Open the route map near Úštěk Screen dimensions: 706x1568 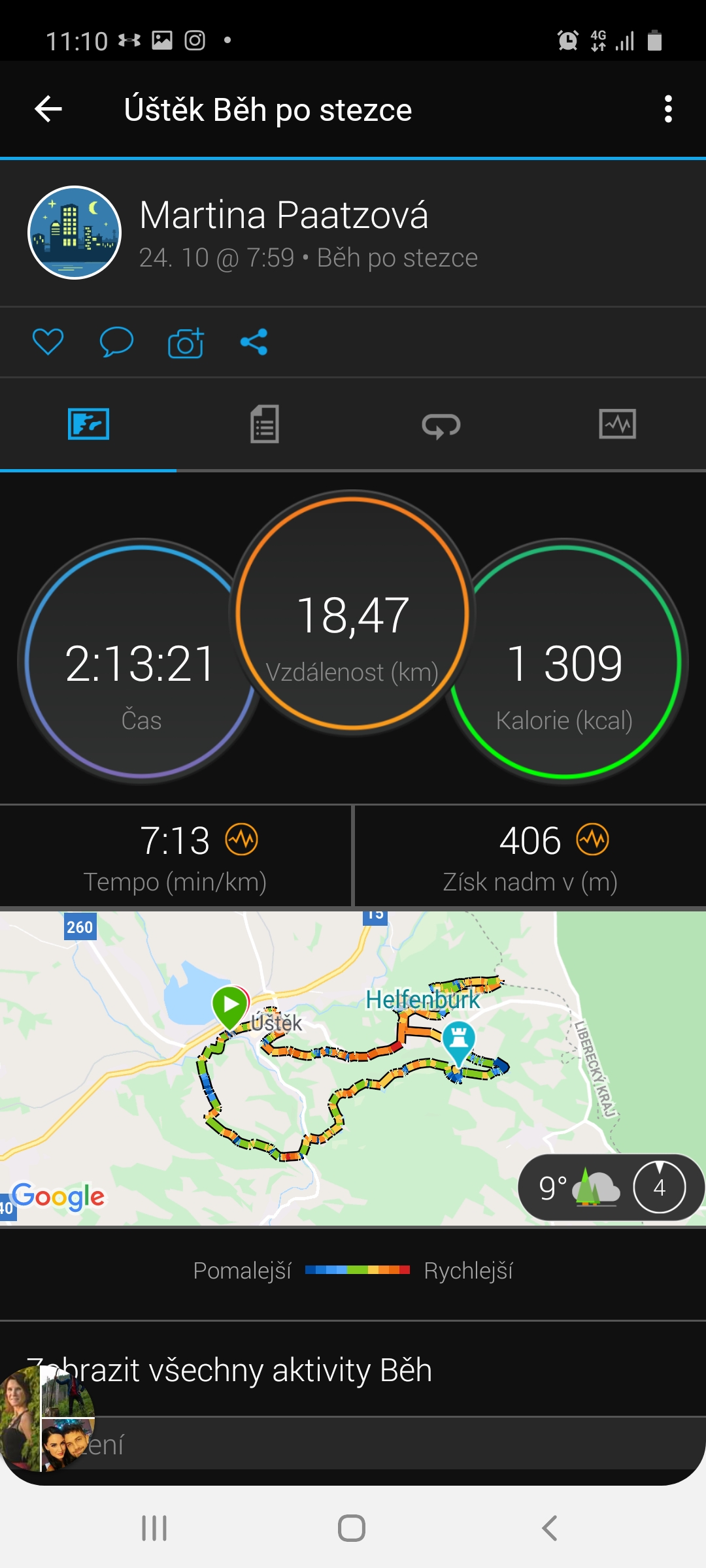tap(353, 1068)
